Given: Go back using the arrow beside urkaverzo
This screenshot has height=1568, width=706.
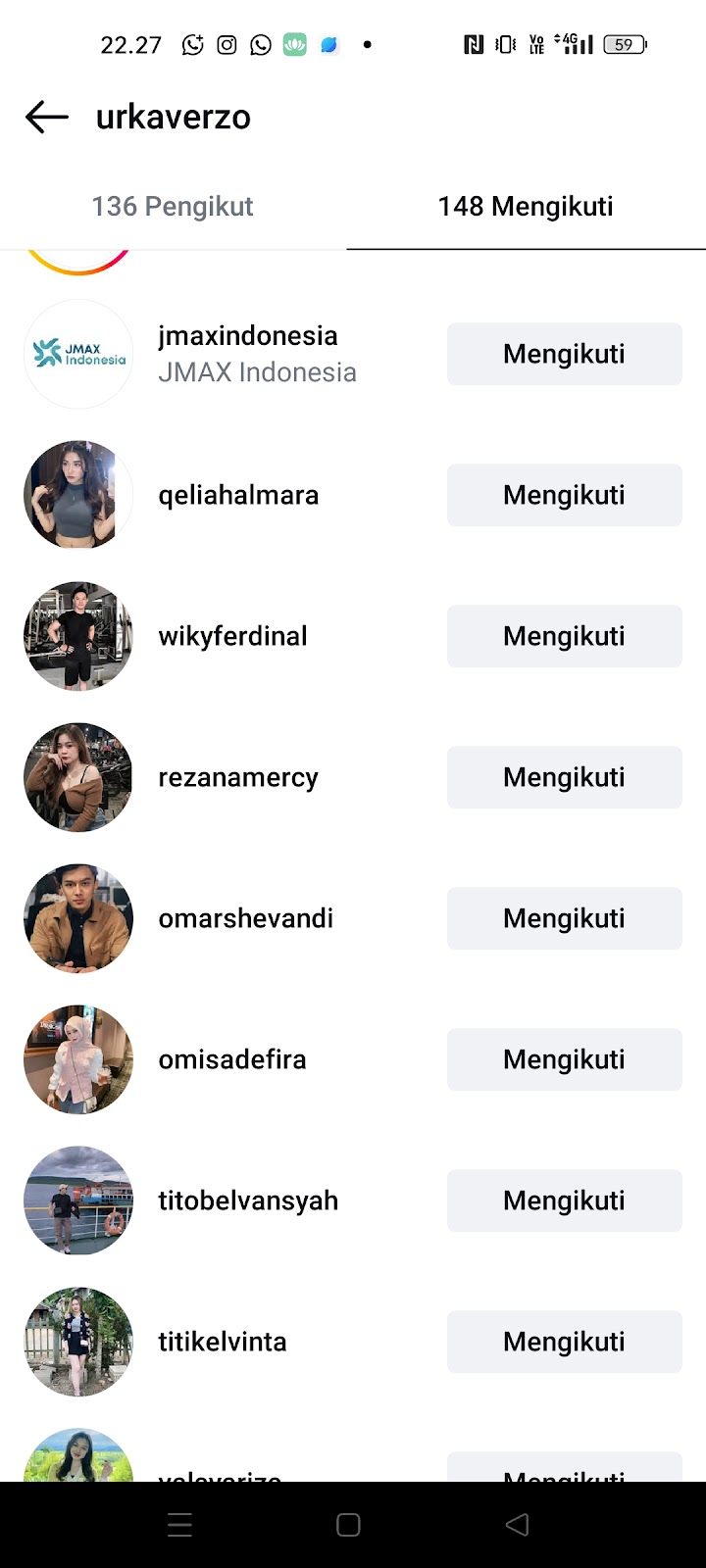Looking at the screenshot, I should pyautogui.click(x=46, y=118).
